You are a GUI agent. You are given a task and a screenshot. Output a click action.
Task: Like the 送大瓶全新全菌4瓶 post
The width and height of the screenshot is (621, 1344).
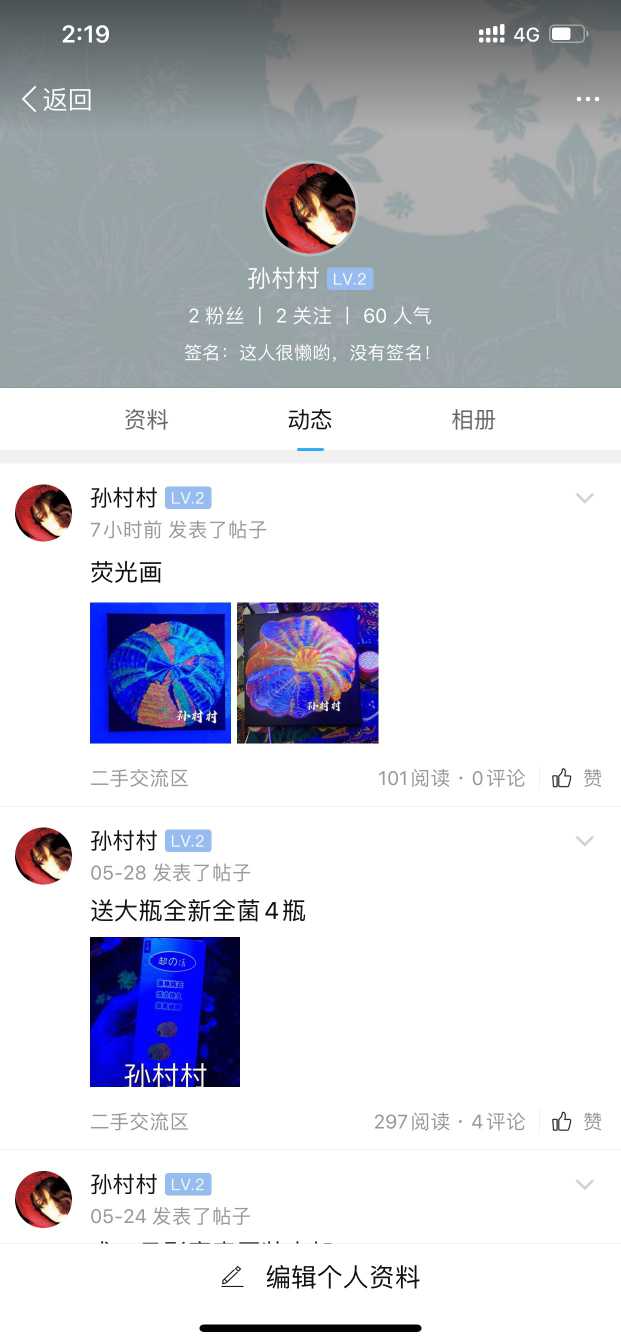[577, 1121]
